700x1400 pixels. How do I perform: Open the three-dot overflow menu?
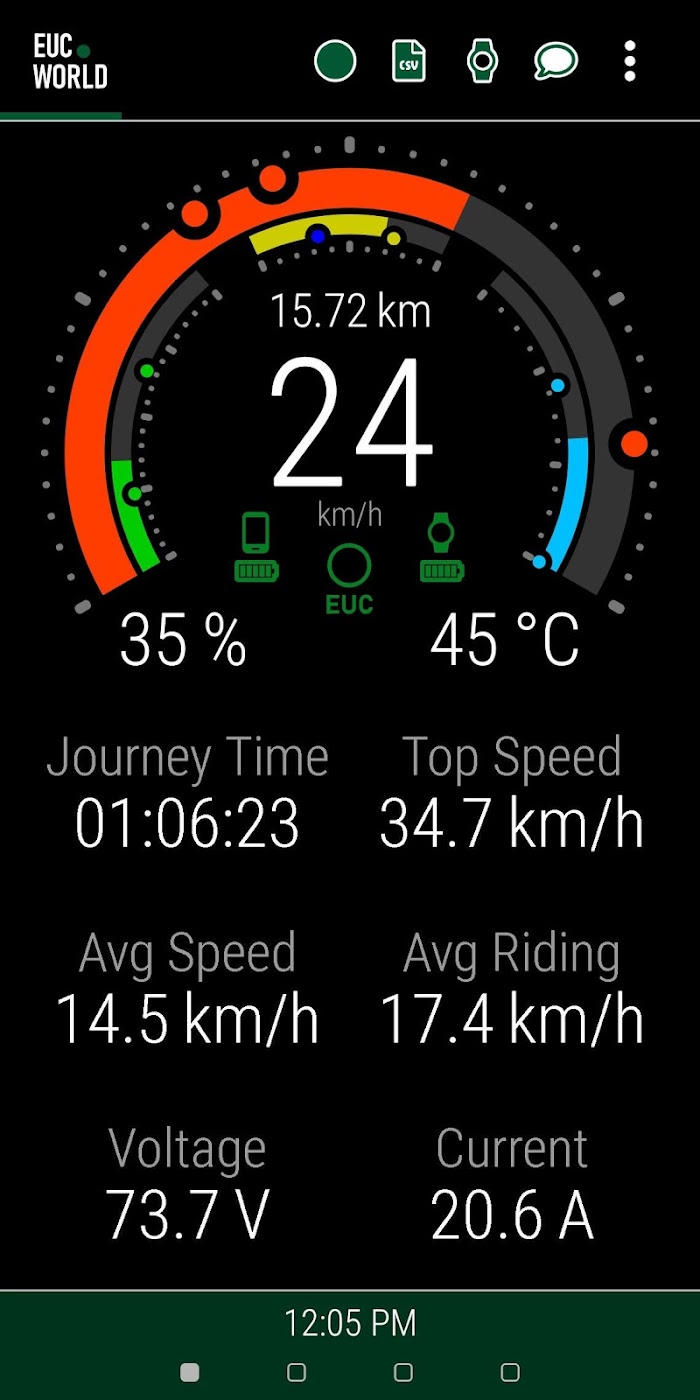coord(629,61)
